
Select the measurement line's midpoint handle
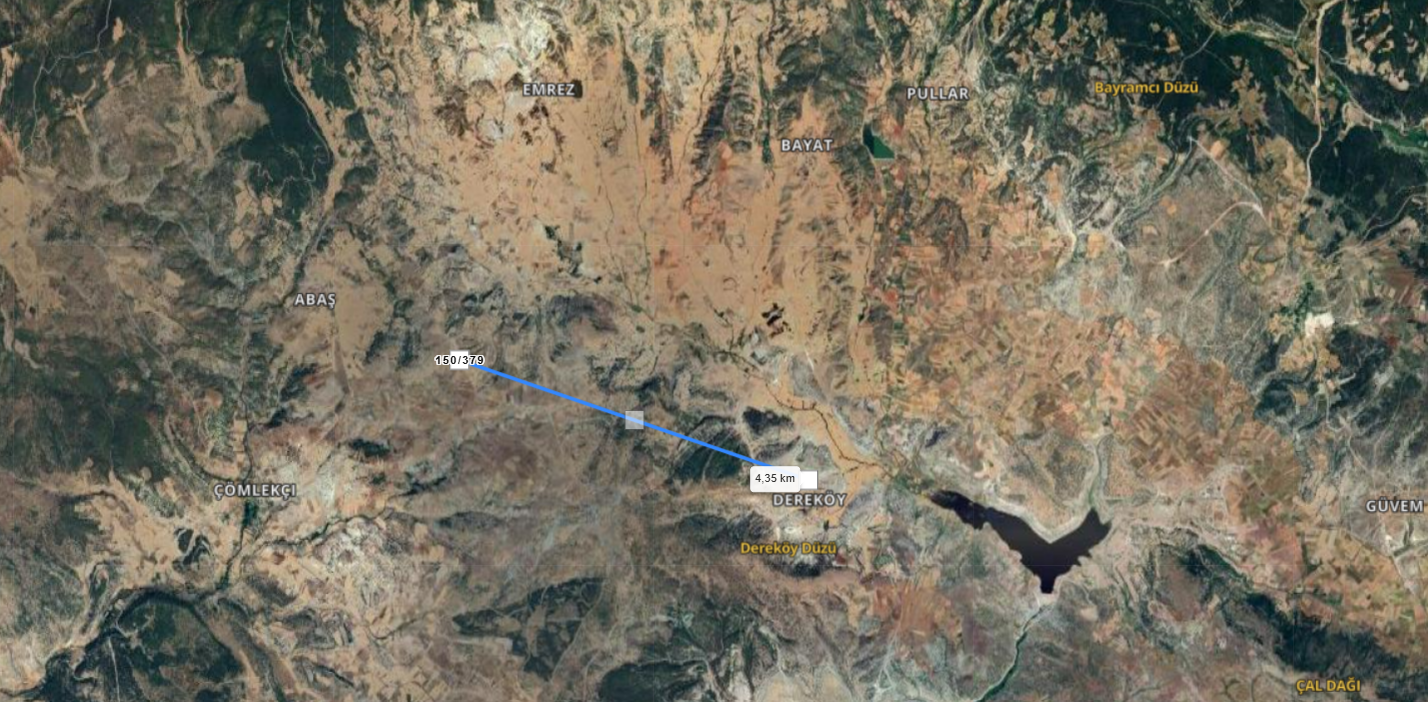(x=634, y=420)
